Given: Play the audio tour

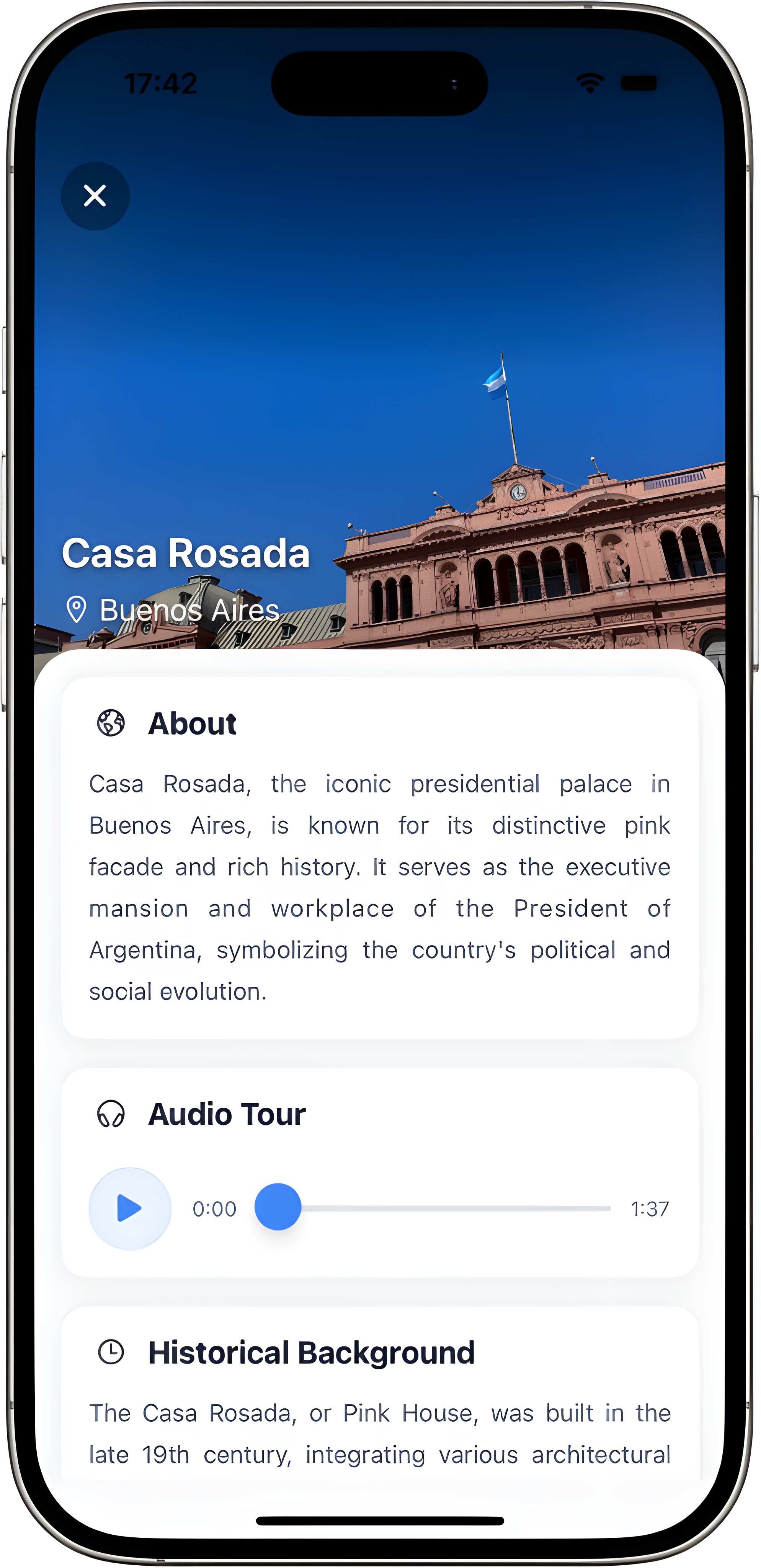Looking at the screenshot, I should [130, 1208].
